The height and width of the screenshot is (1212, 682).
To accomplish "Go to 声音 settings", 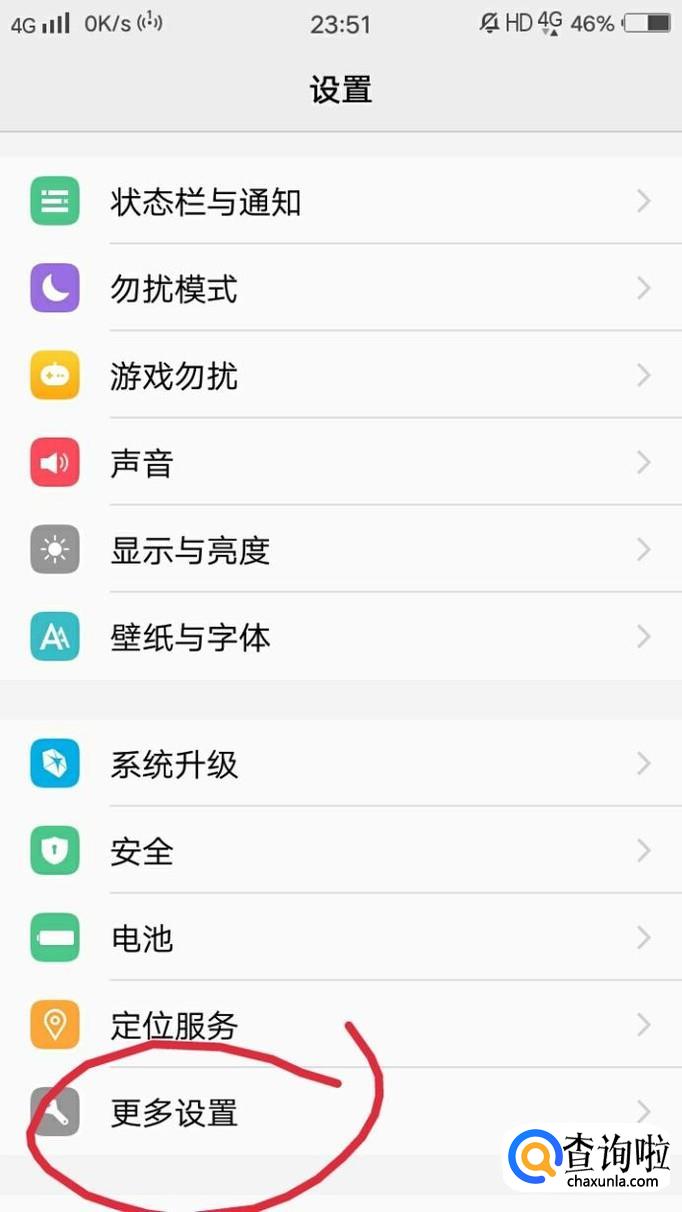I will click(341, 463).
